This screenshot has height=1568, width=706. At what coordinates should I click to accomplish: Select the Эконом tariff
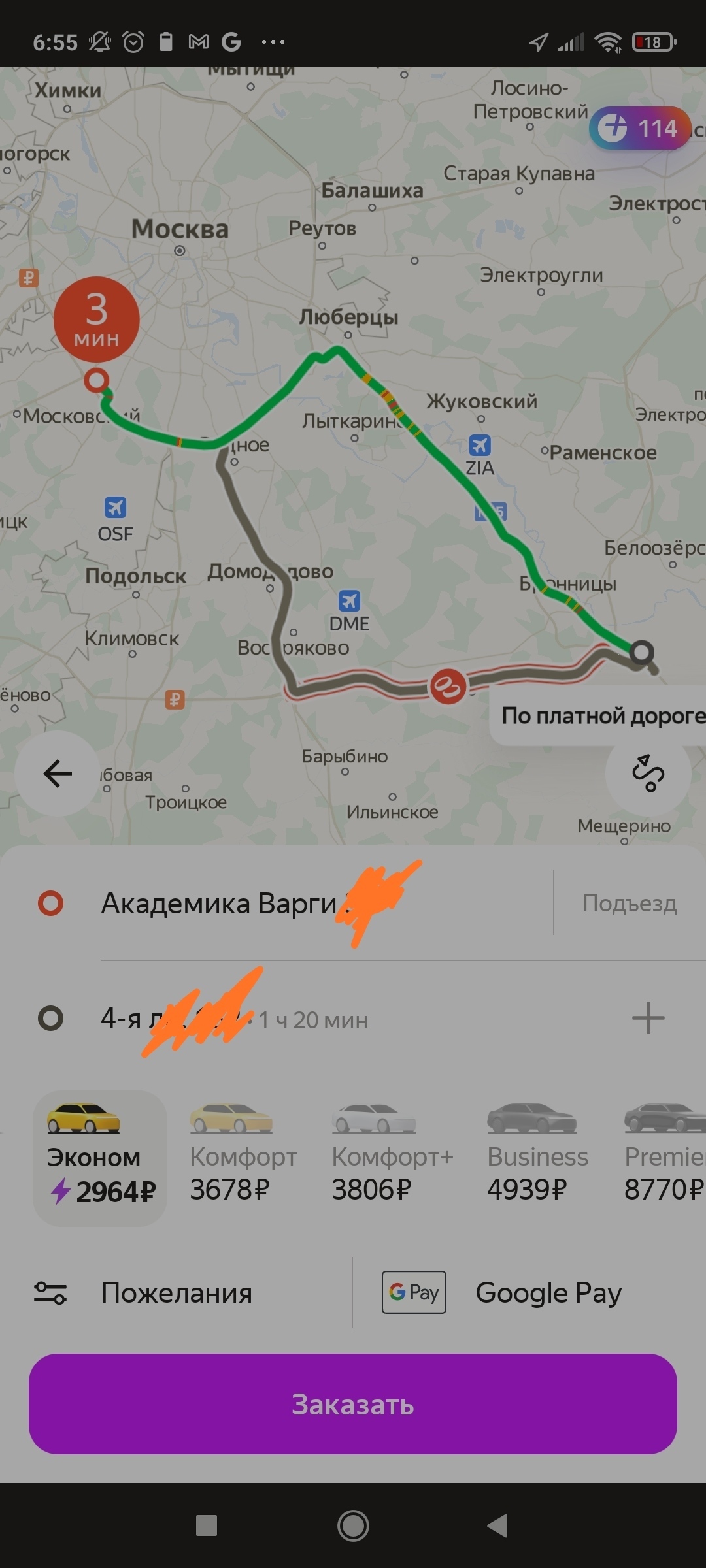(x=100, y=1158)
